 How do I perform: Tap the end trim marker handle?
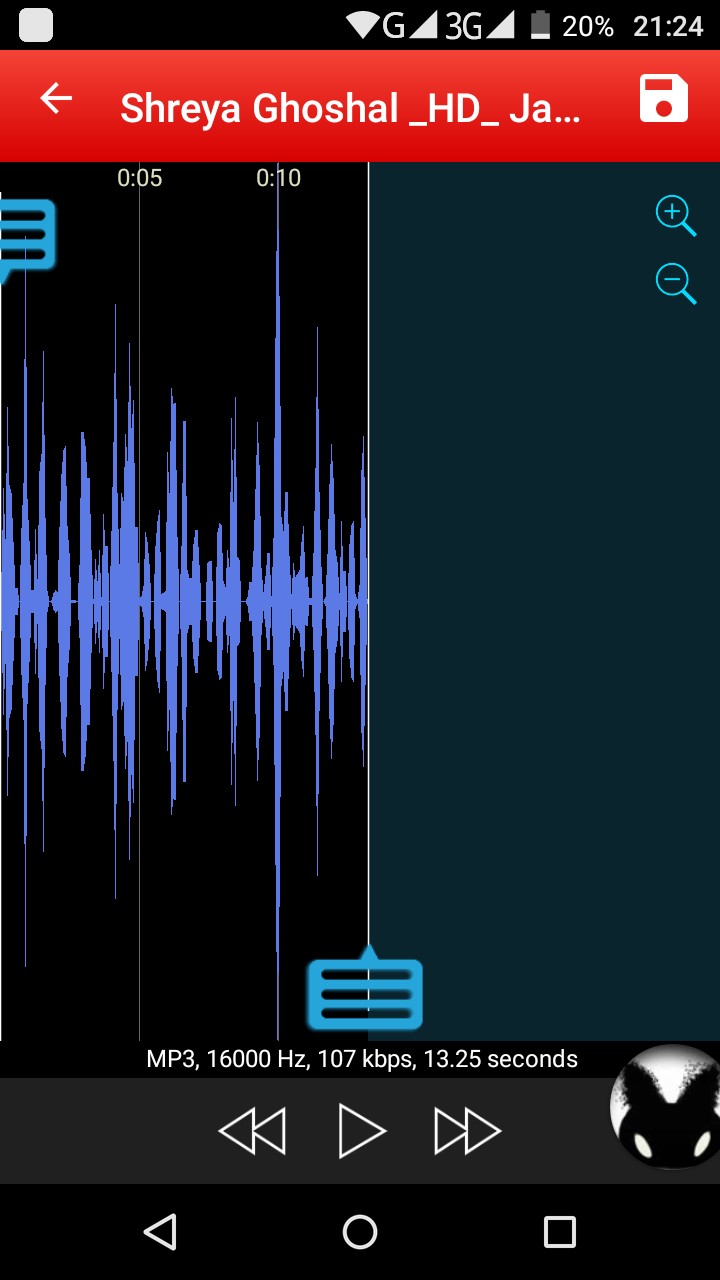point(365,994)
